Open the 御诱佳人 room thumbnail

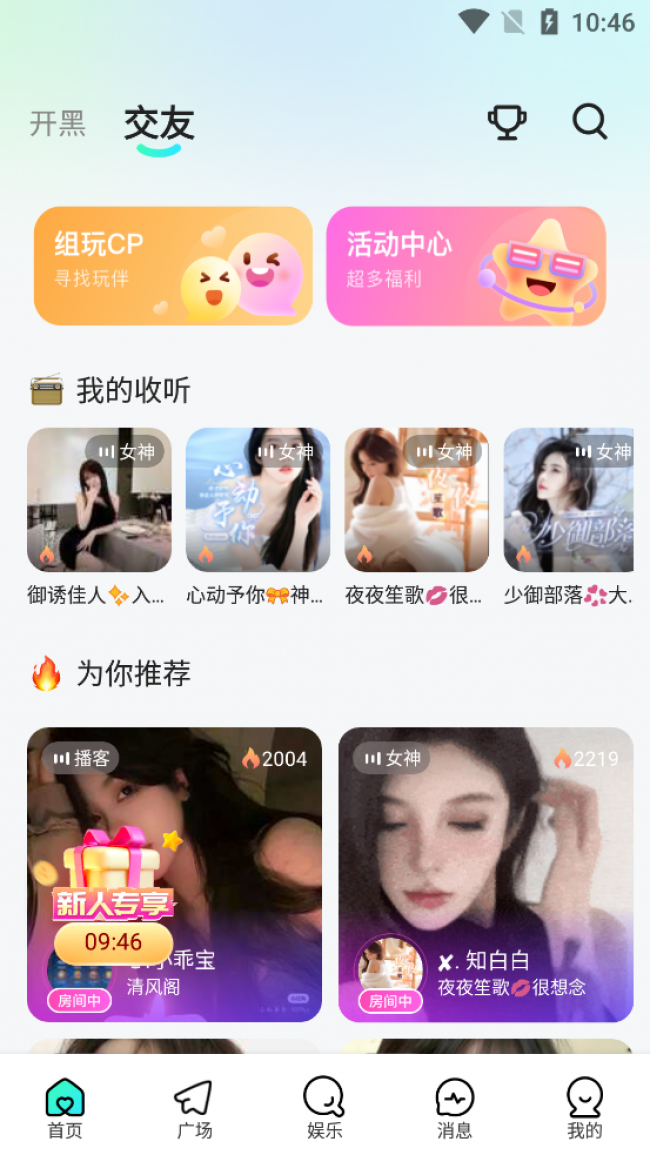(99, 500)
